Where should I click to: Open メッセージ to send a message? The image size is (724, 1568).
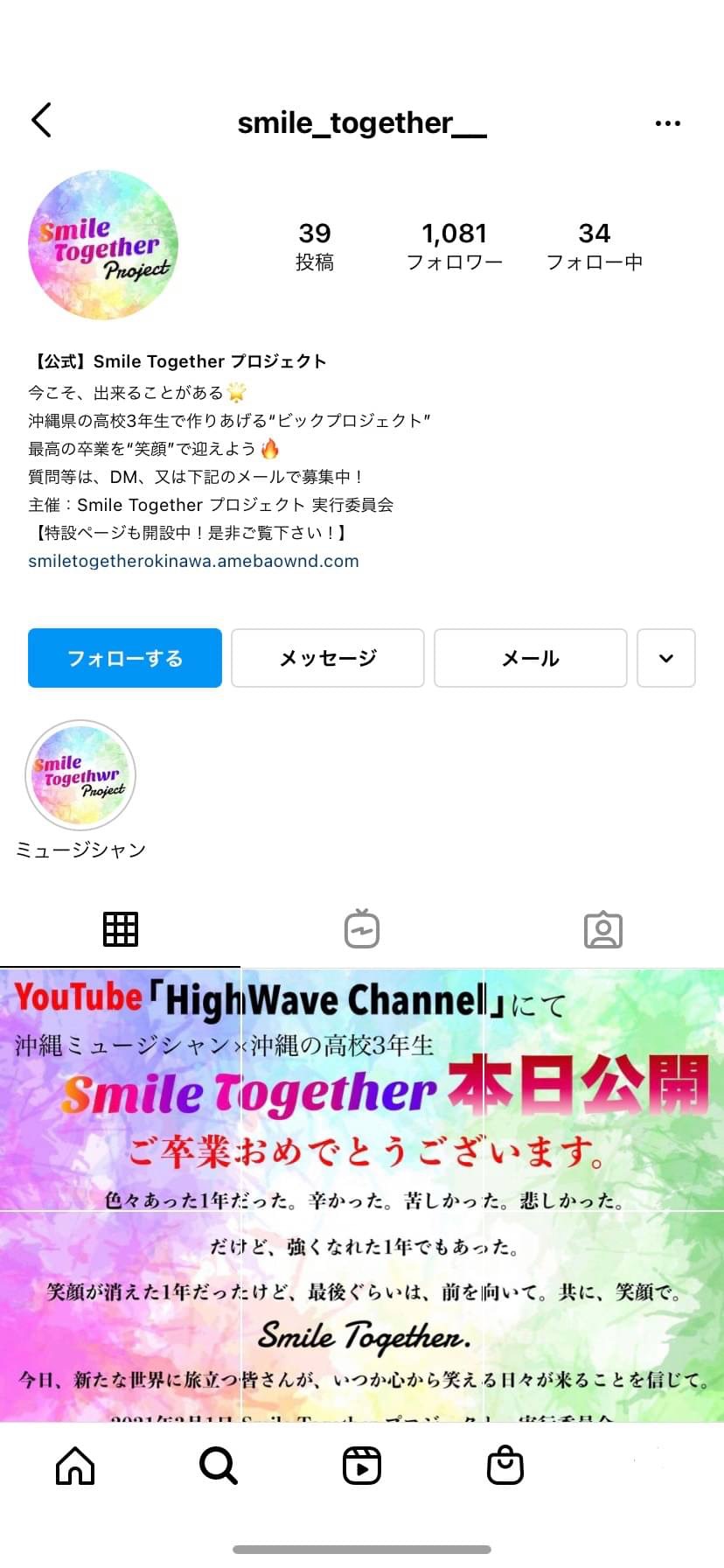pyautogui.click(x=328, y=658)
